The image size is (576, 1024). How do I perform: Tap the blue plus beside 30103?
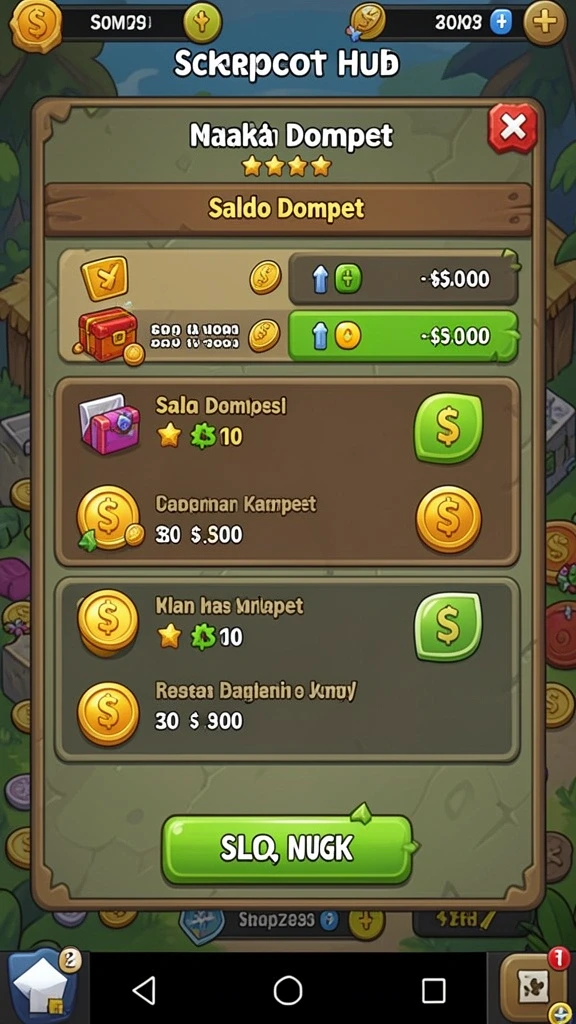(x=500, y=23)
